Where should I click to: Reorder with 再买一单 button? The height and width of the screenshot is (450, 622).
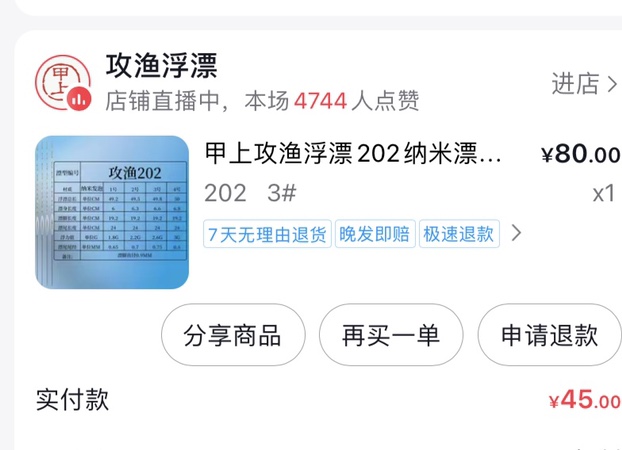pos(390,335)
